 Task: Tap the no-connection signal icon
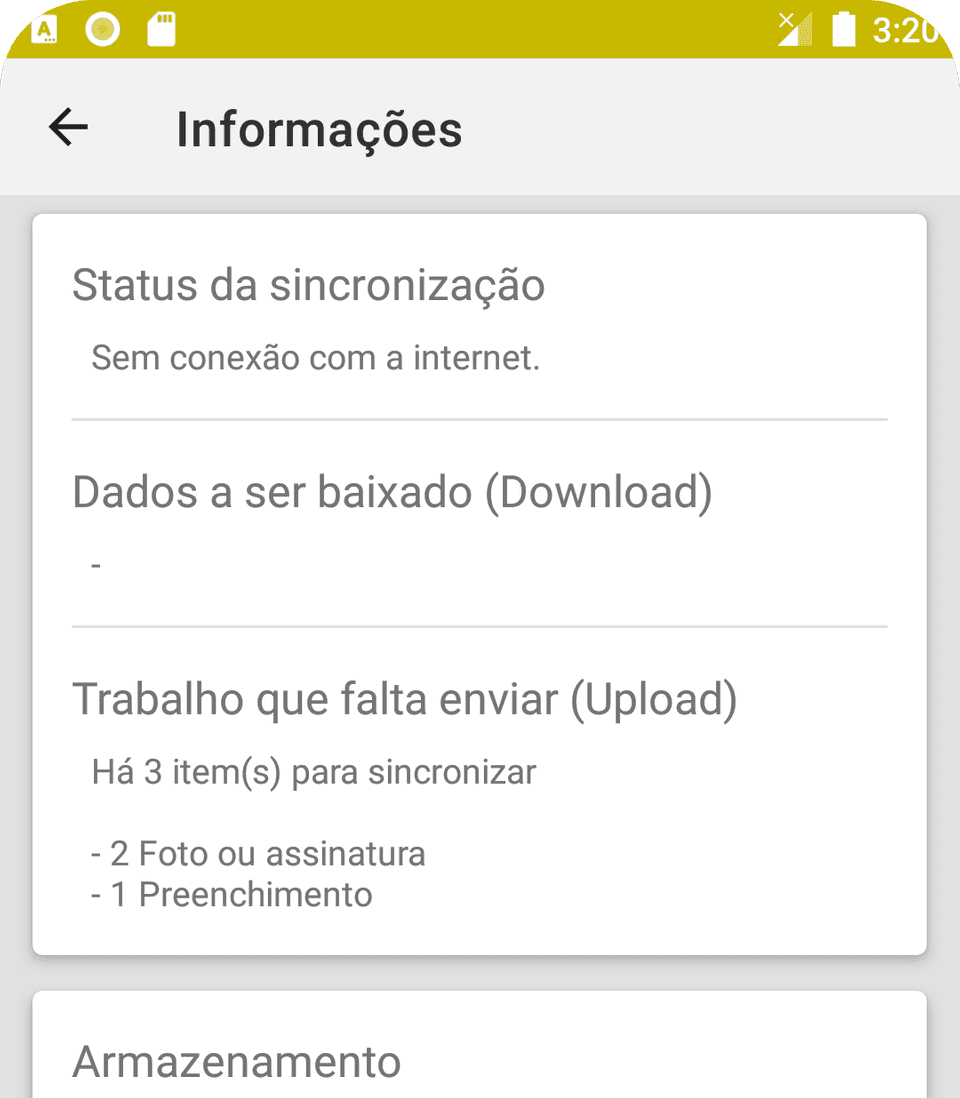point(794,31)
